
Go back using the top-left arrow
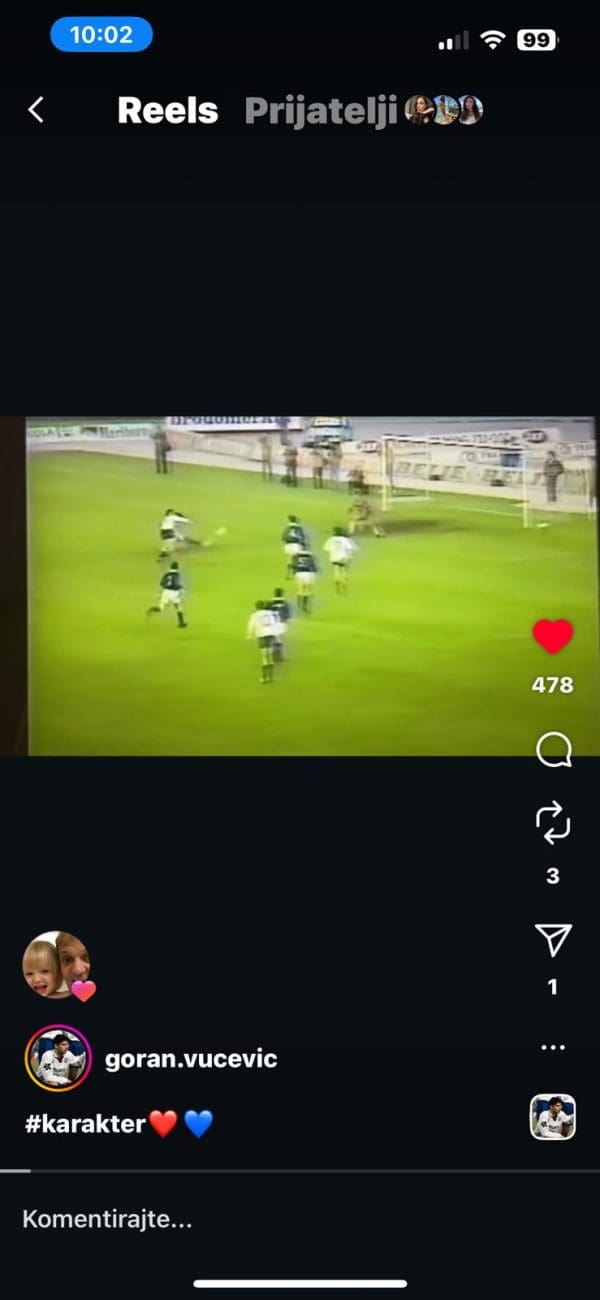36,110
